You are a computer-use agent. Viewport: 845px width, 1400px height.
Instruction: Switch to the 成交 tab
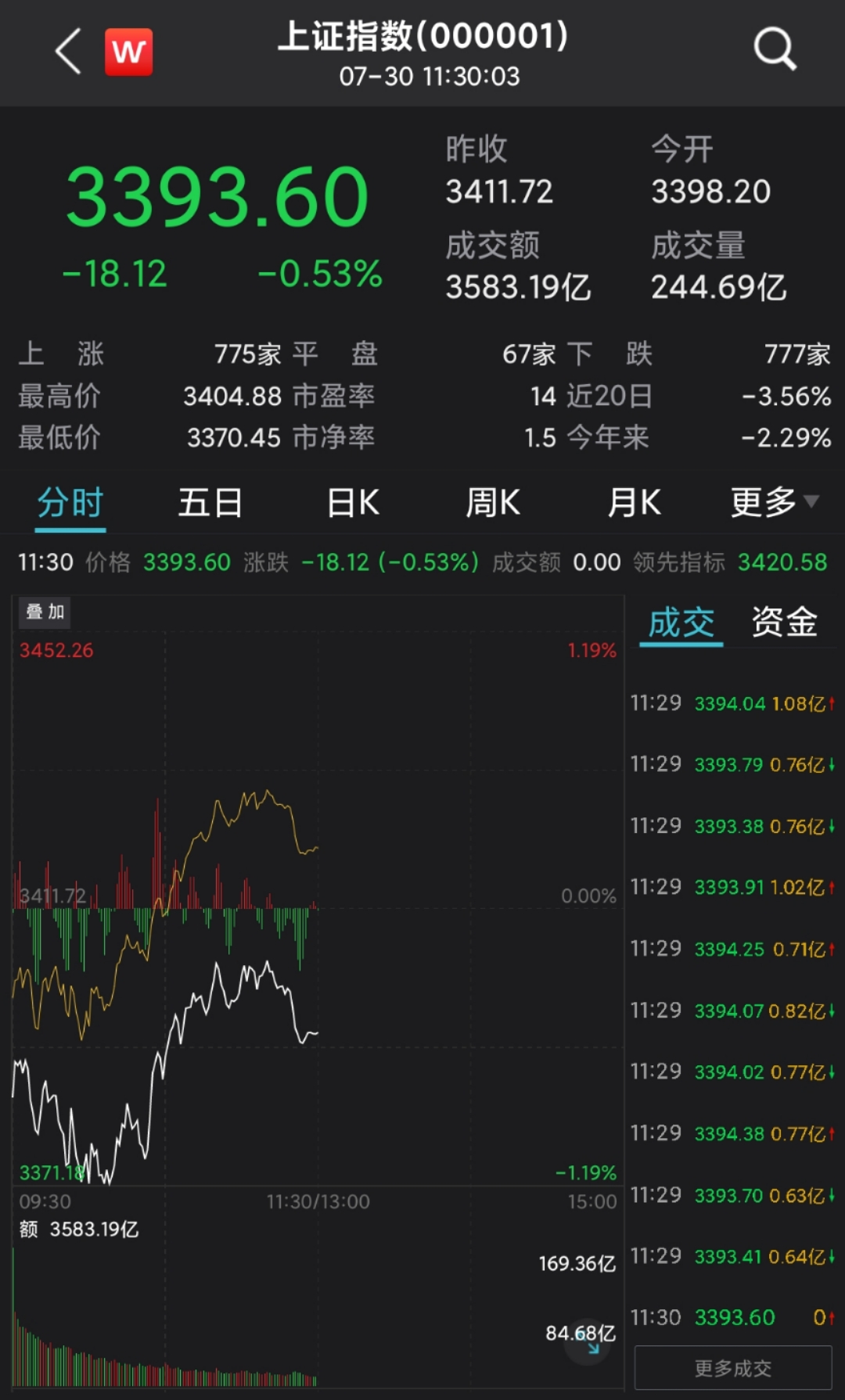[681, 623]
